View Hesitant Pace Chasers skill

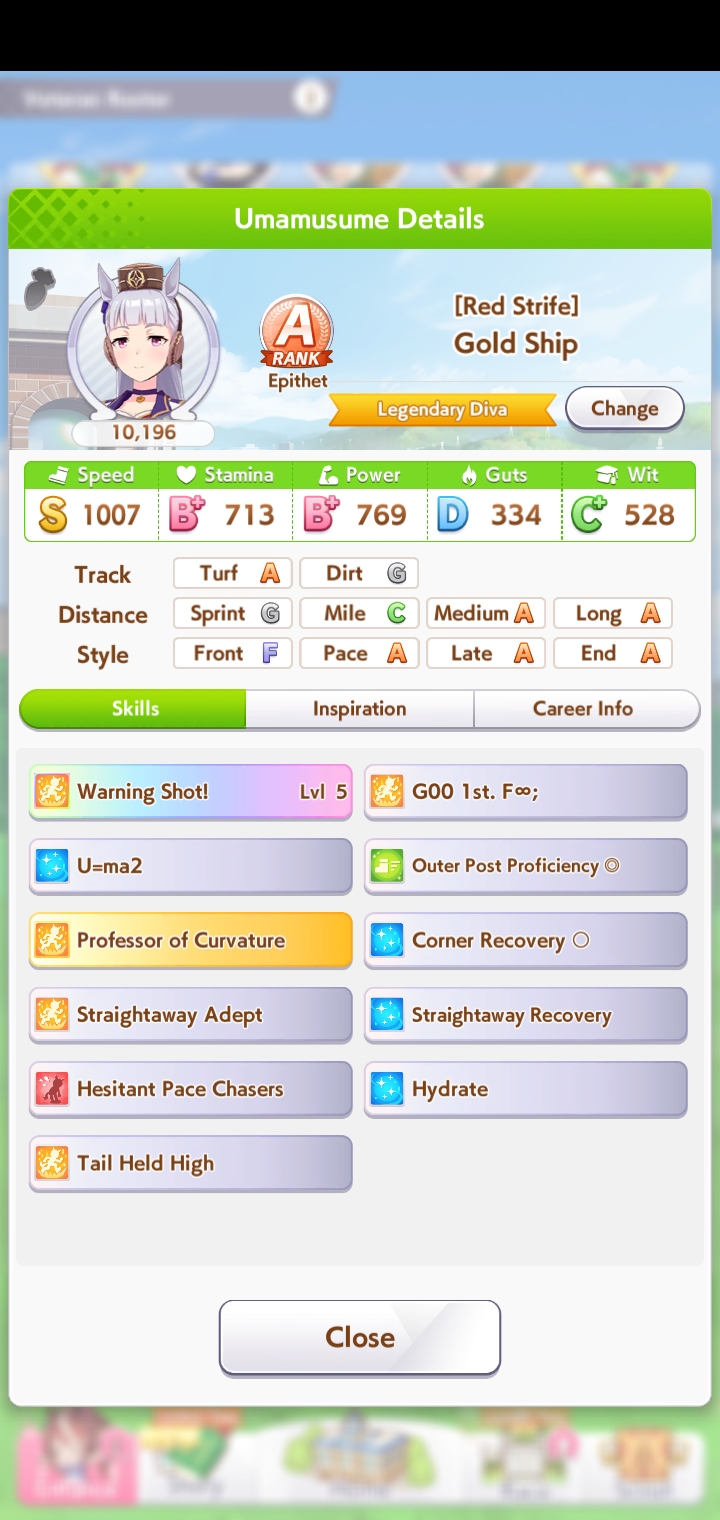click(x=191, y=1089)
